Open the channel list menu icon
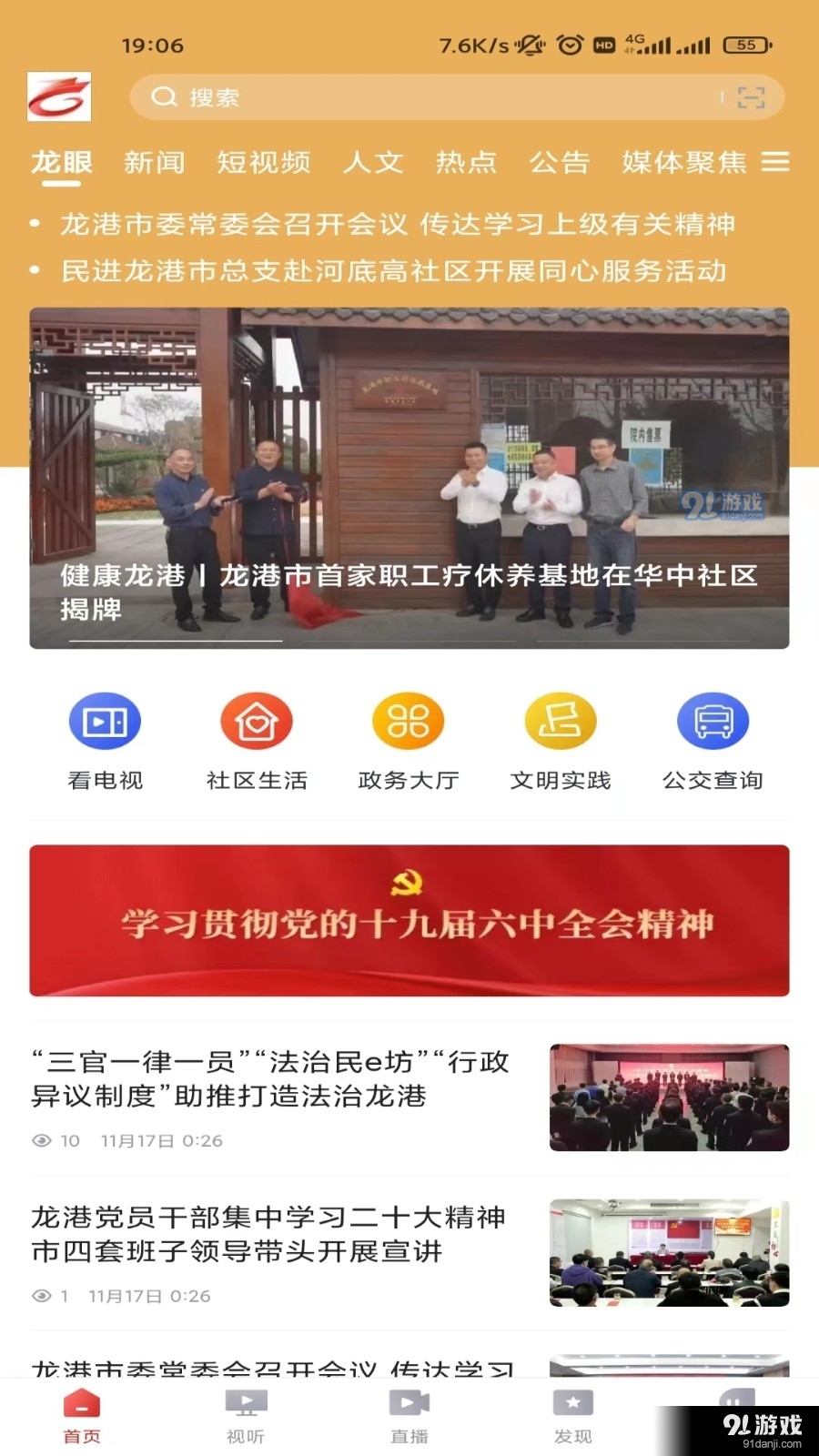Image resolution: width=819 pixels, height=1456 pixels. 775,162
